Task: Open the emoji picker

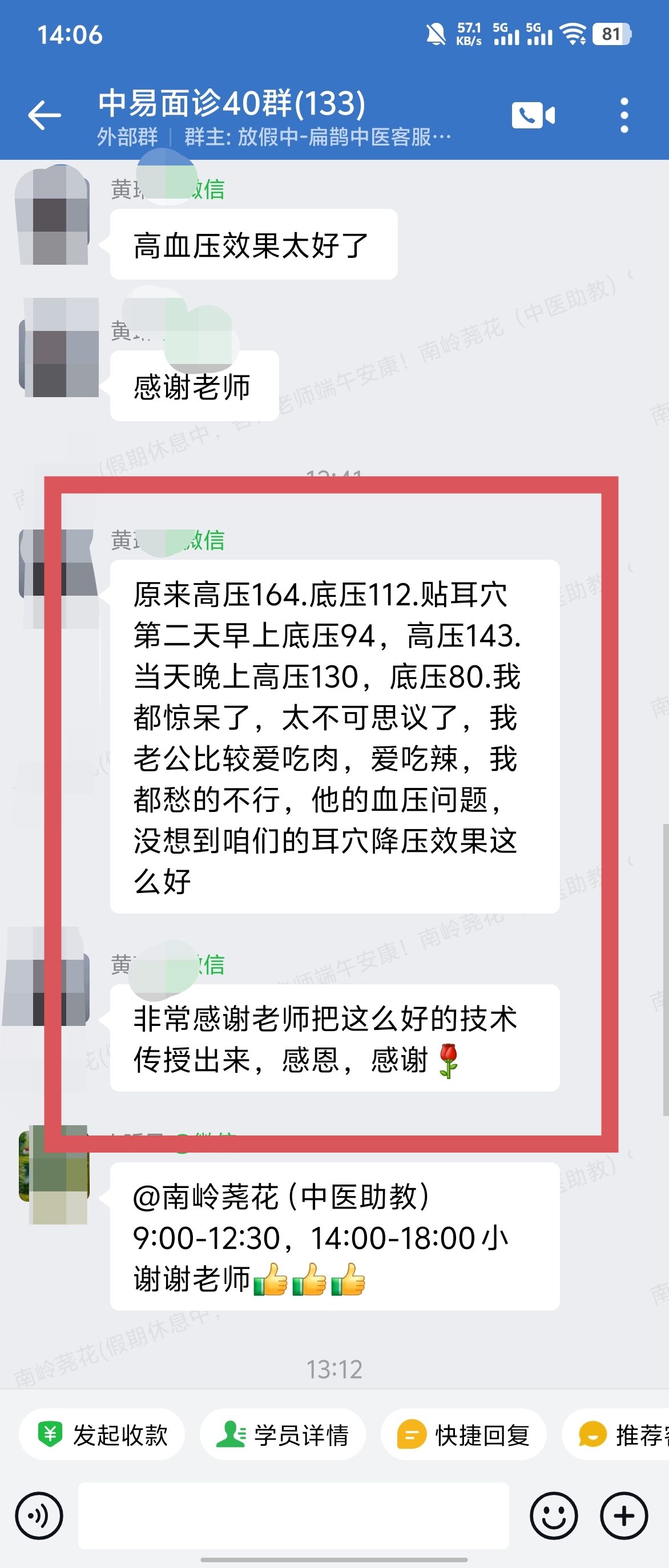Action: [x=553, y=1516]
